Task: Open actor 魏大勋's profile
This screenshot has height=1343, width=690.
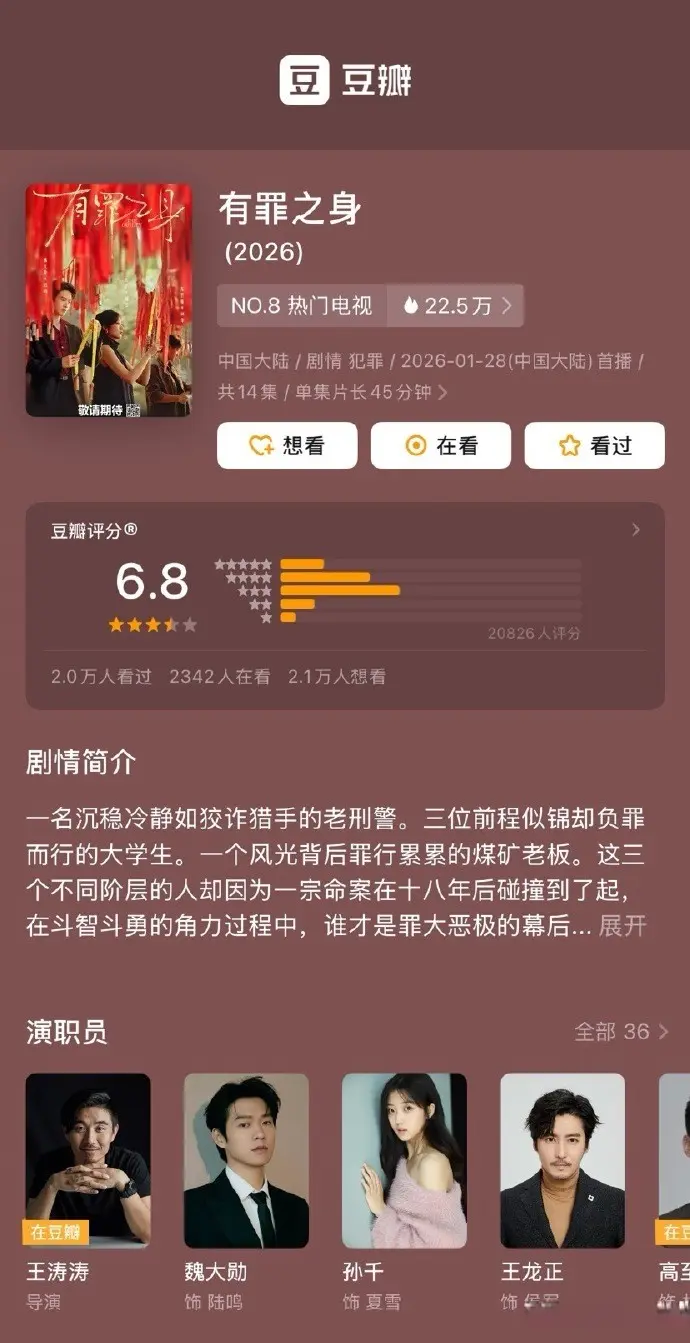Action: pos(246,1160)
